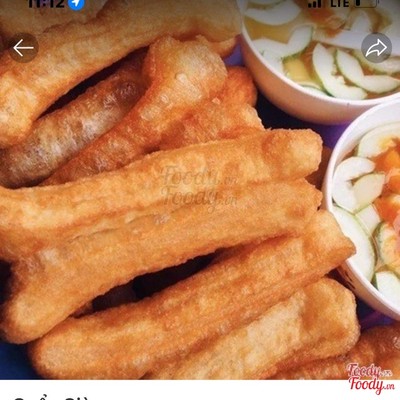Share this food place
This screenshot has width=400, height=400.
[376, 48]
